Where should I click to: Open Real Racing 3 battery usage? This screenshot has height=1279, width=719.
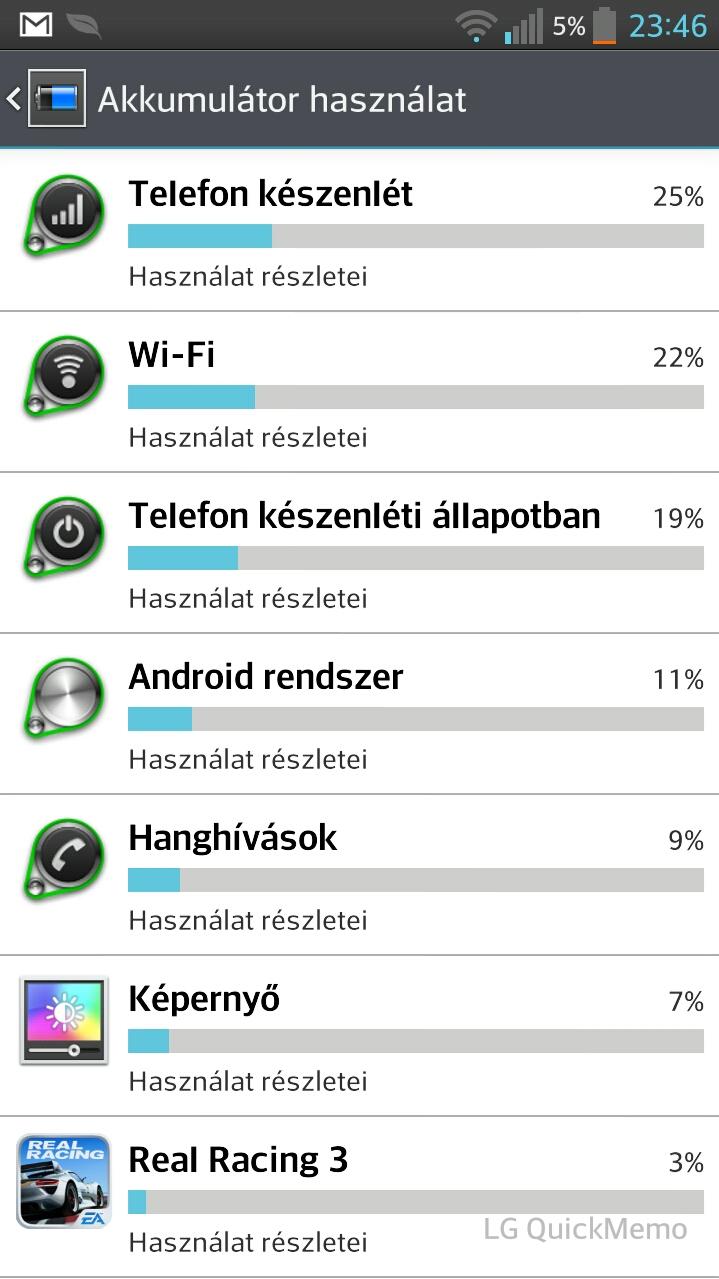coord(360,1198)
